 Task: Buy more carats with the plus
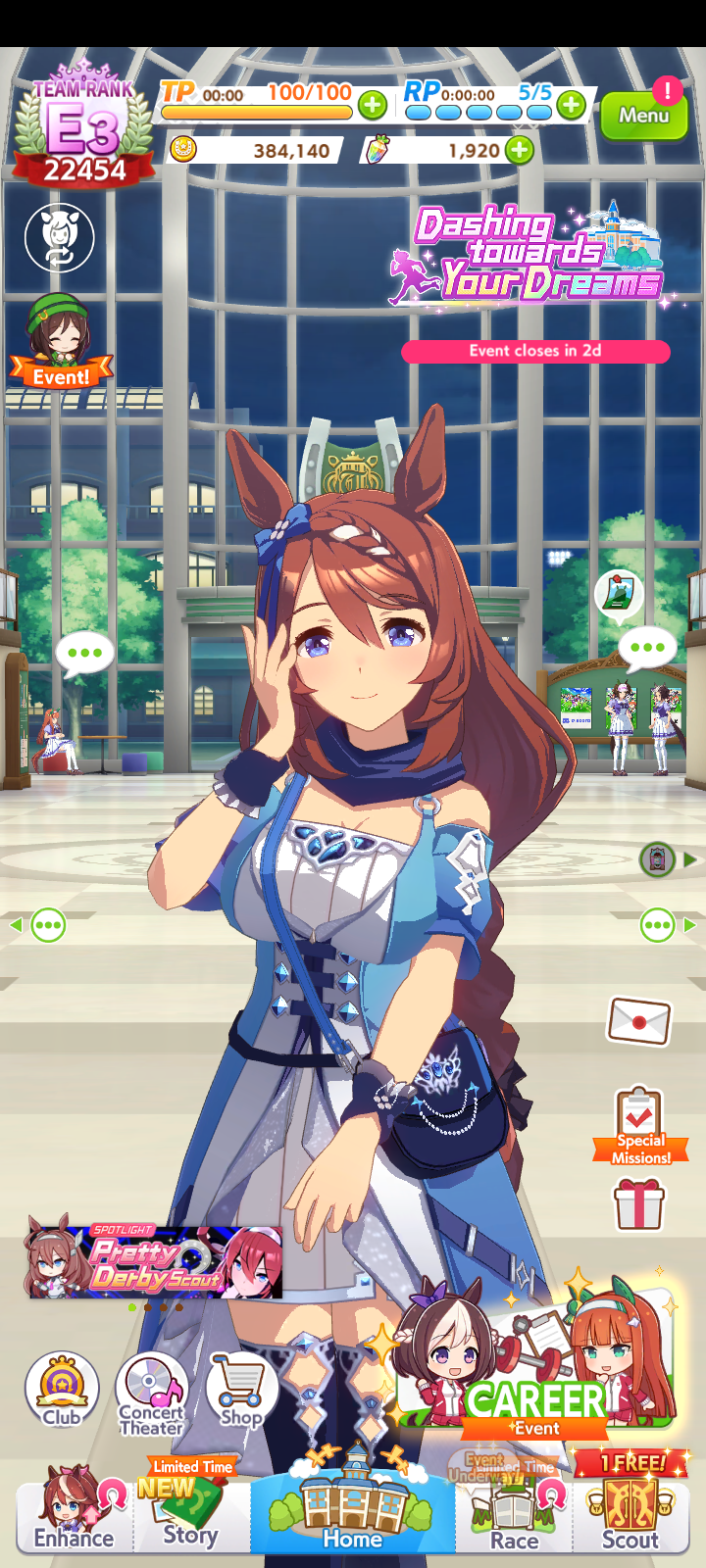pos(520,150)
